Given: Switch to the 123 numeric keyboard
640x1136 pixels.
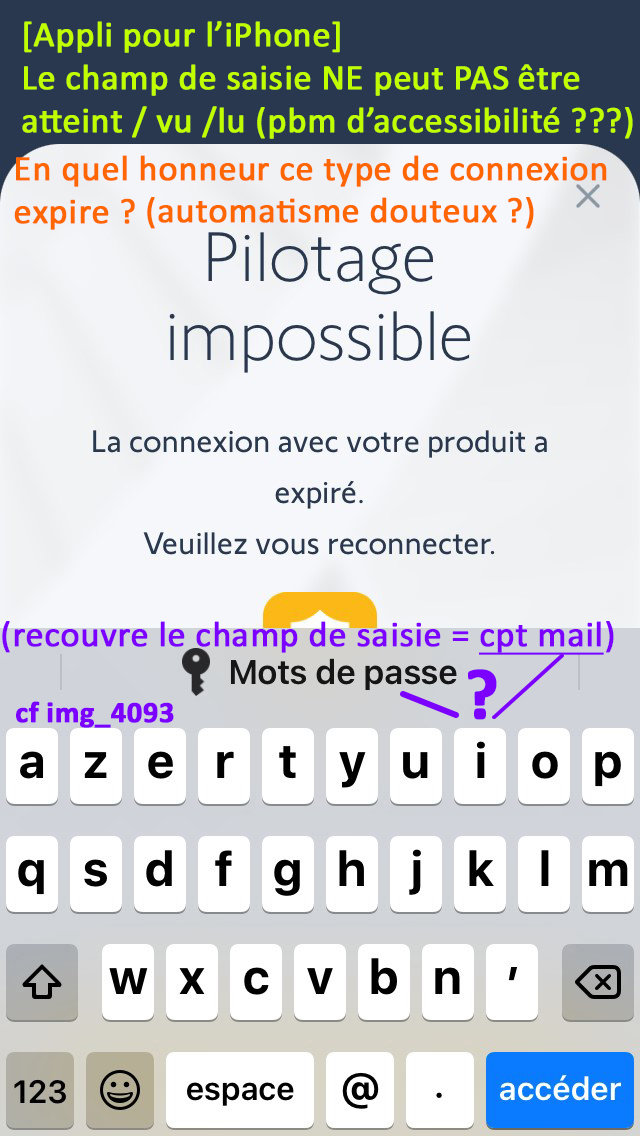Looking at the screenshot, I should 40,1090.
